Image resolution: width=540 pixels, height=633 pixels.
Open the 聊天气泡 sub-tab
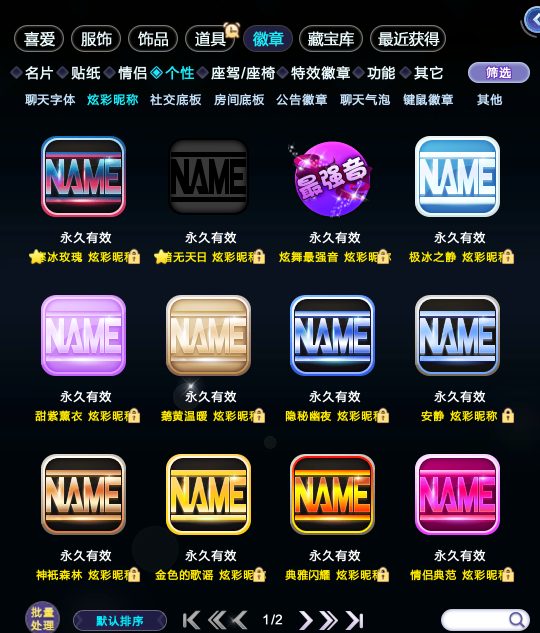pyautogui.click(x=365, y=99)
